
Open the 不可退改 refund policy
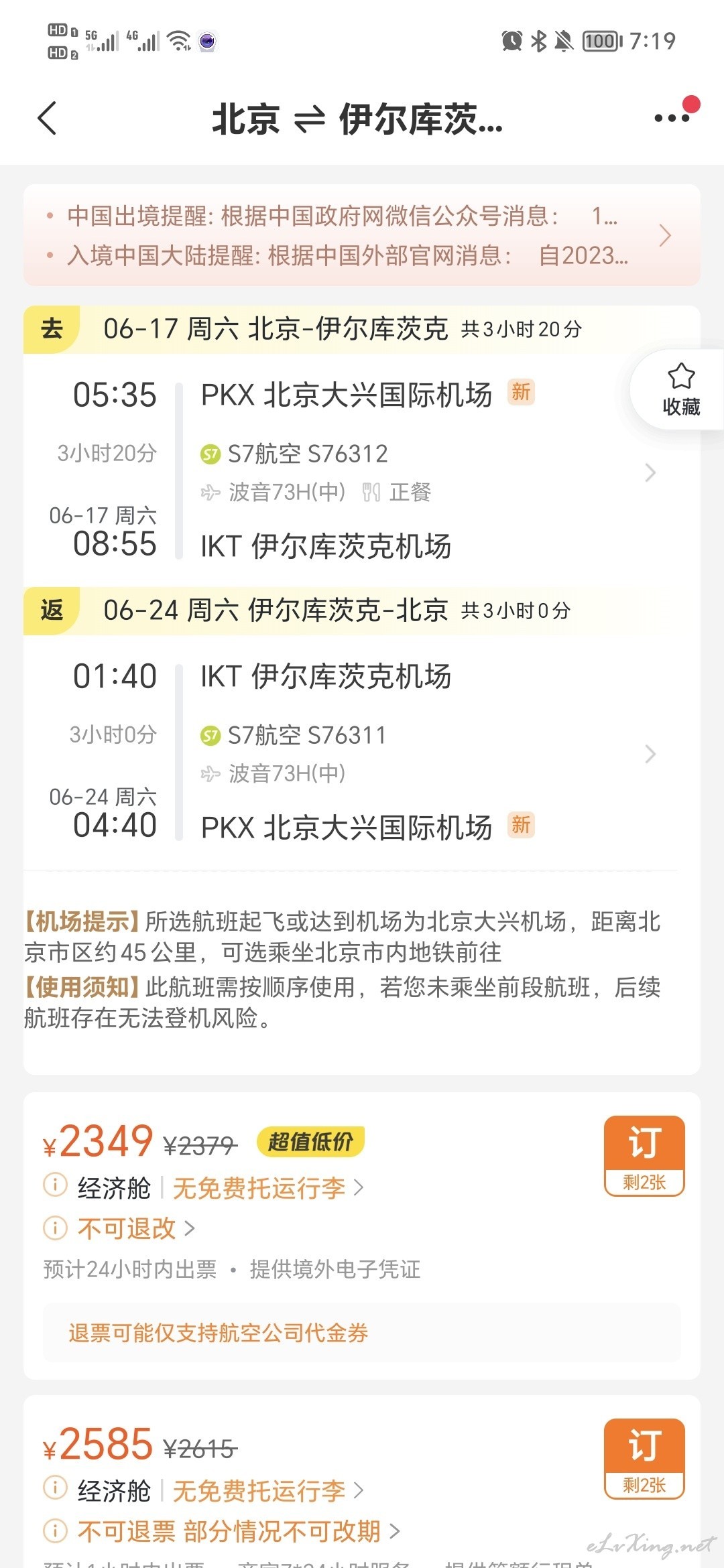pyautogui.click(x=135, y=1228)
